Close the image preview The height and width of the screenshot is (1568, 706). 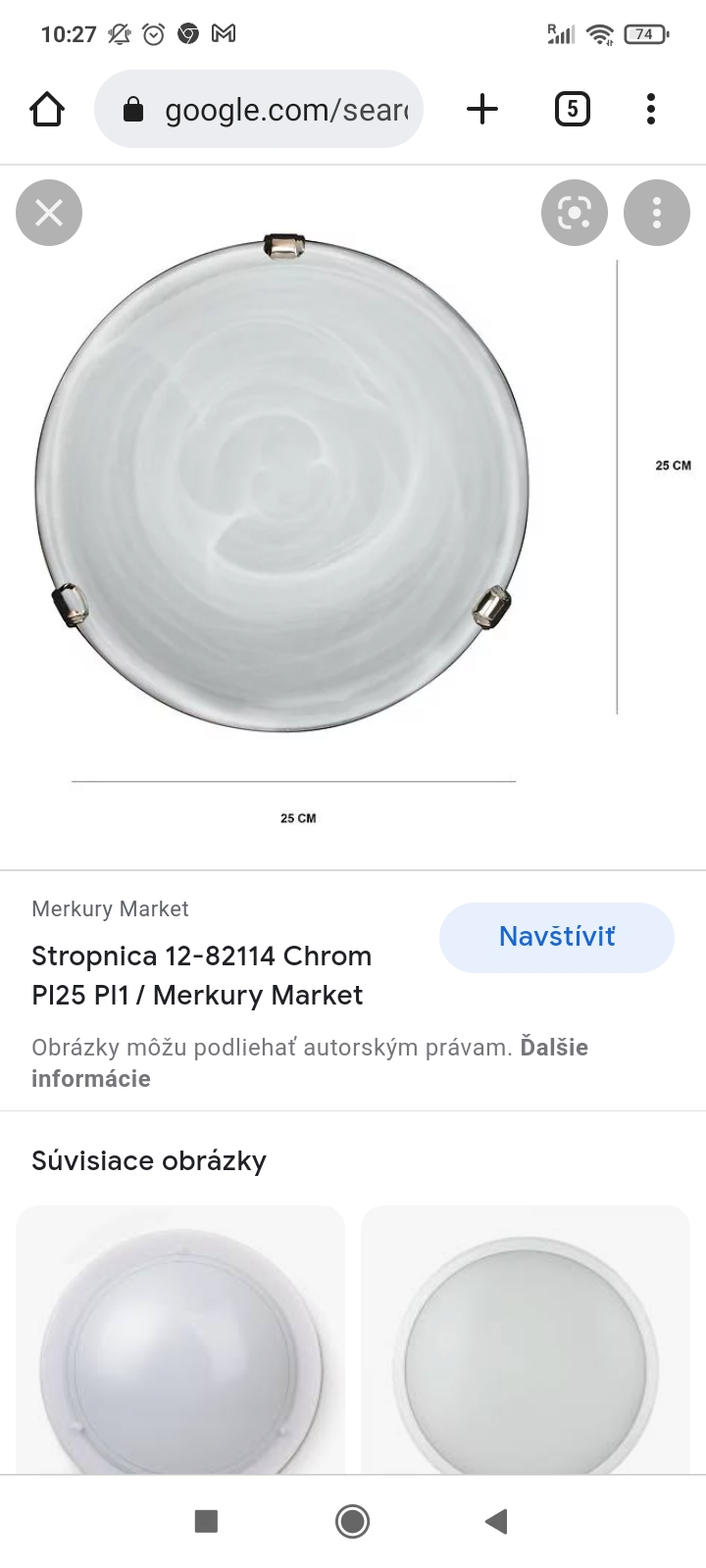click(x=49, y=213)
